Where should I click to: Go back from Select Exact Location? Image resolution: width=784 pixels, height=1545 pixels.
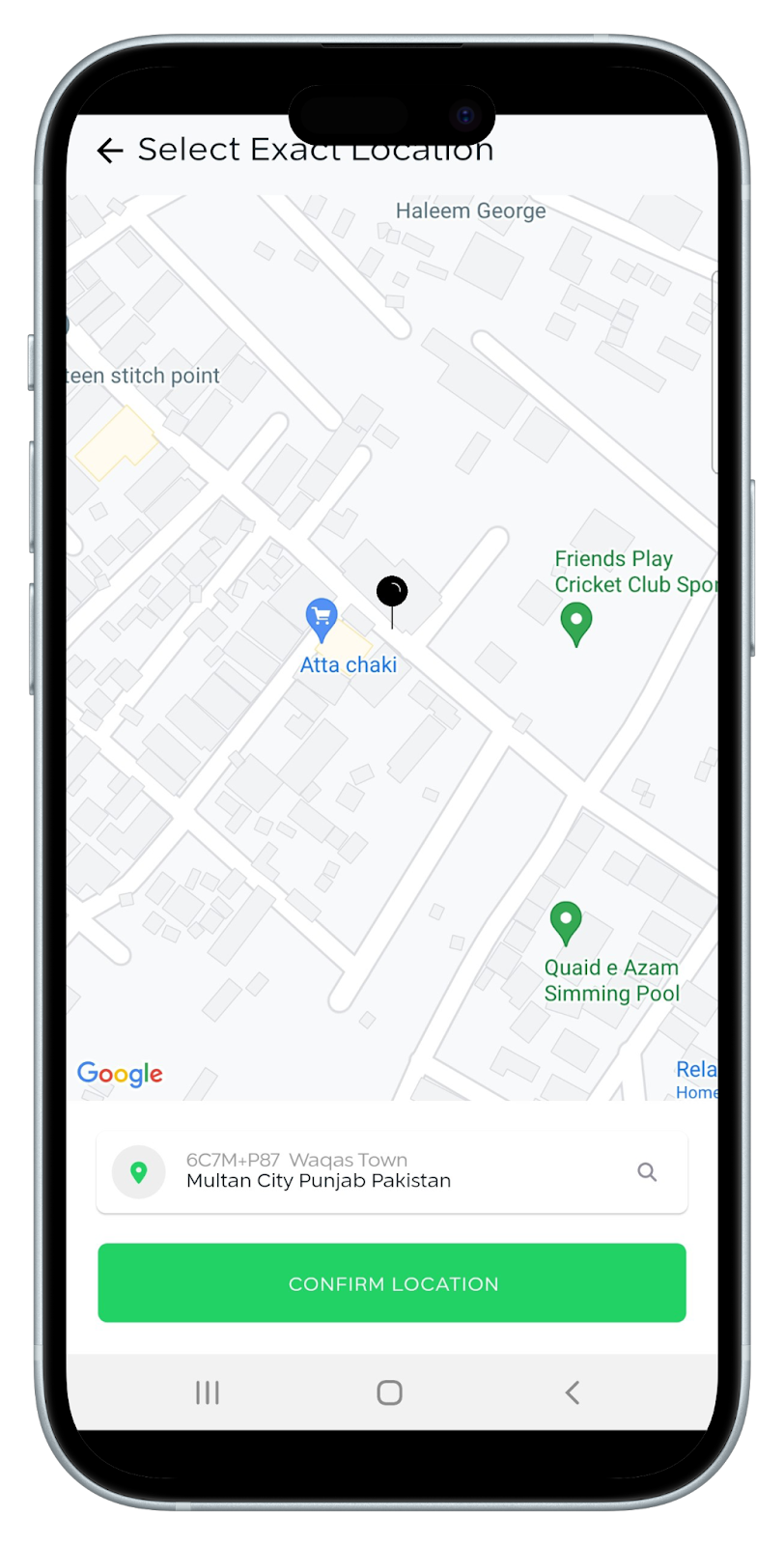(x=110, y=151)
